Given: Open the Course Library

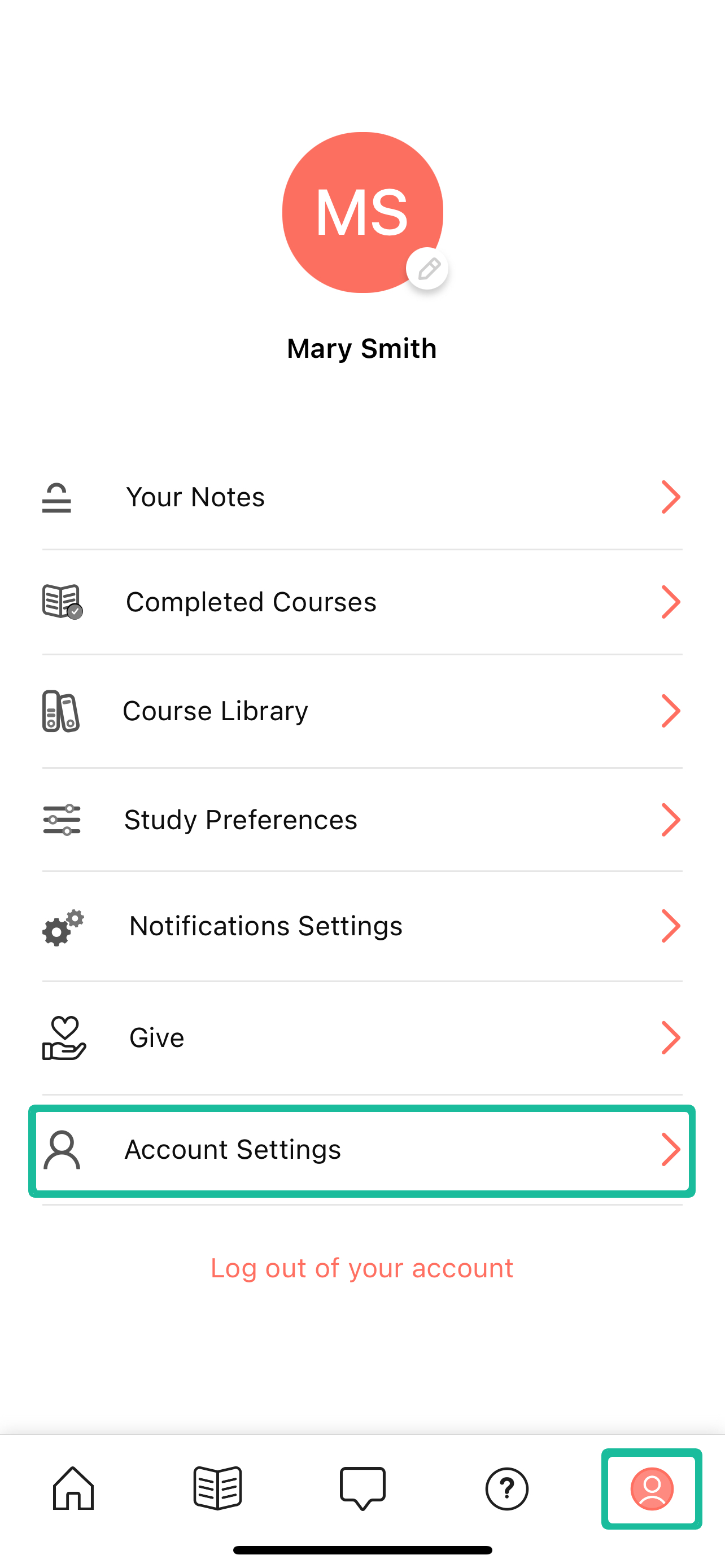Looking at the screenshot, I should [362, 711].
